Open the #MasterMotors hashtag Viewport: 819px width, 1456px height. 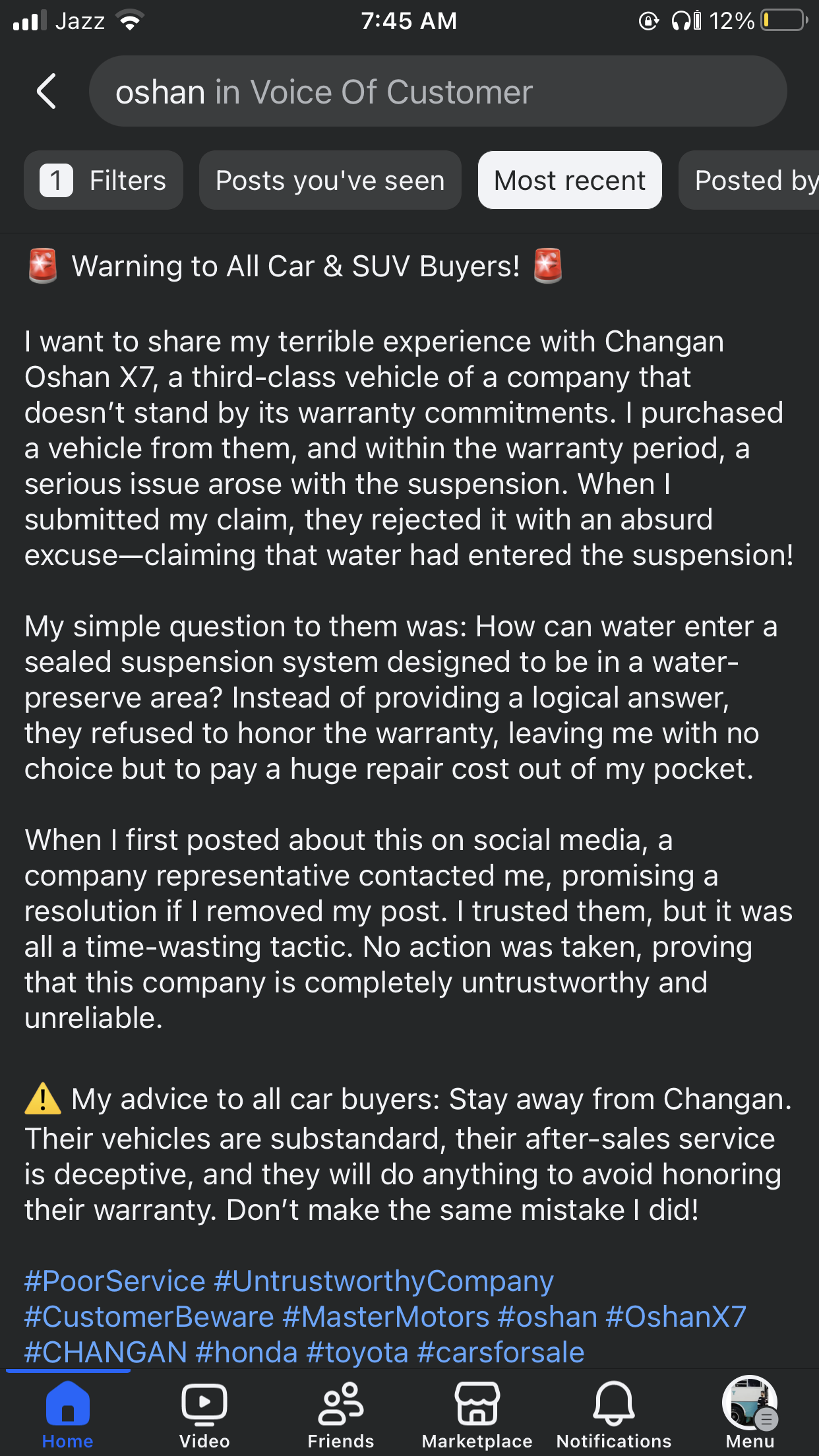click(x=386, y=1317)
